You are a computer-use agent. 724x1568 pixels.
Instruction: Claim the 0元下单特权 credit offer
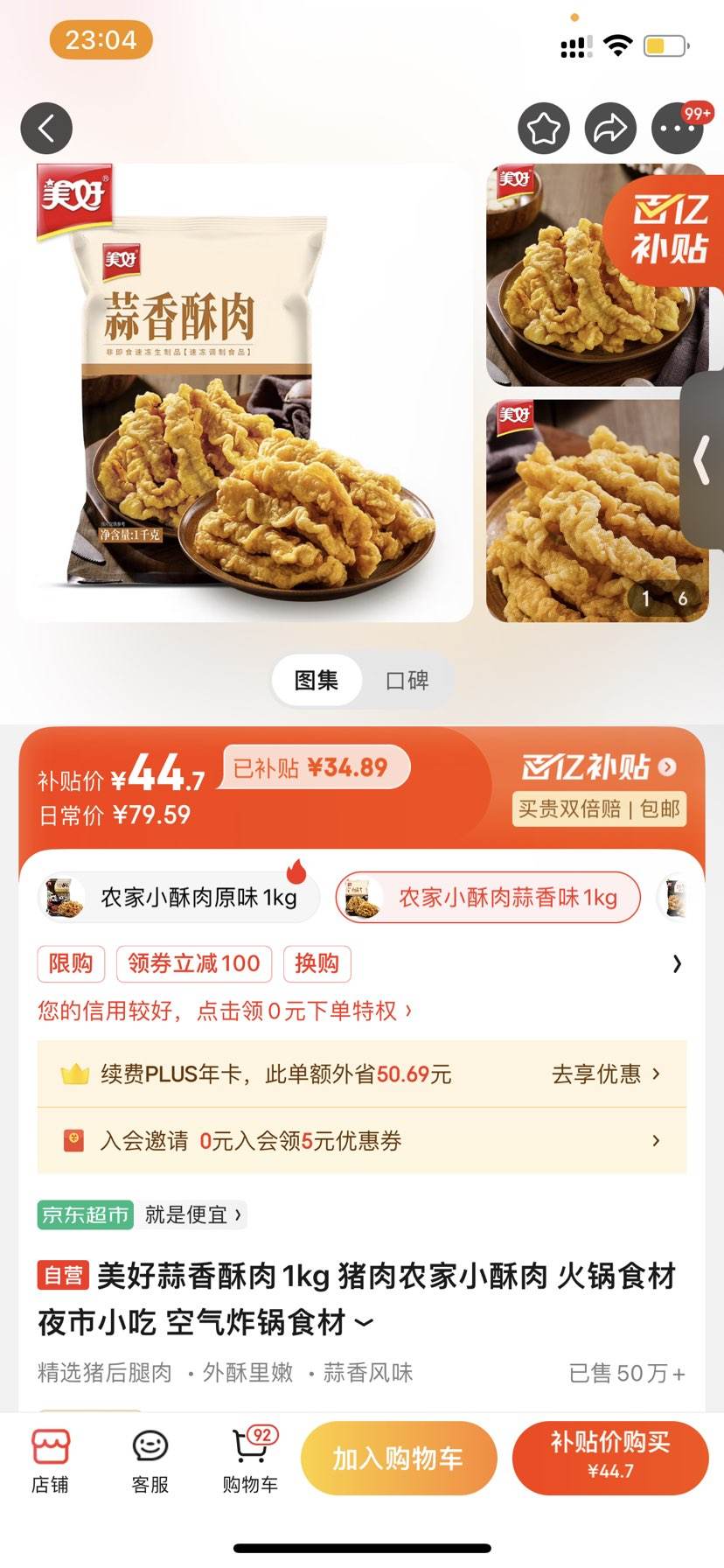(225, 1011)
